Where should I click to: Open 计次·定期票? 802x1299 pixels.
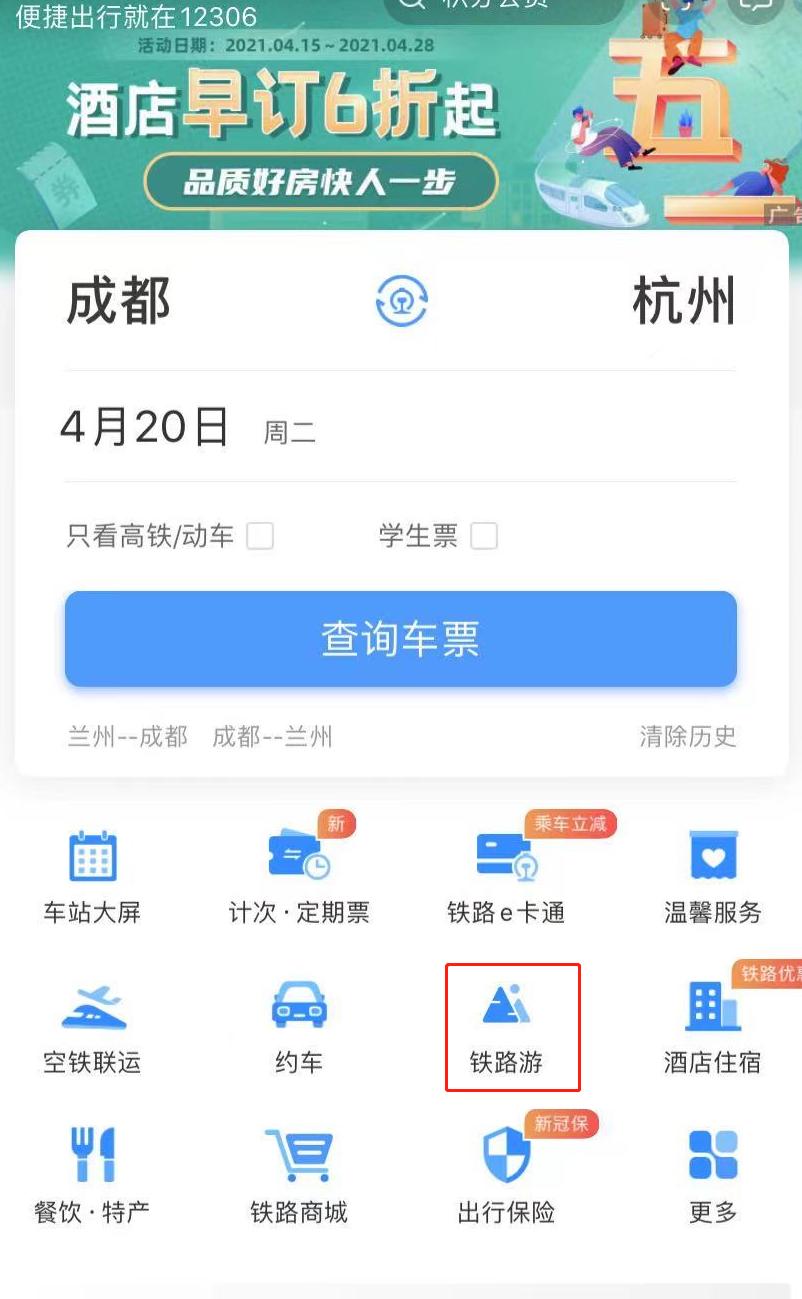299,877
